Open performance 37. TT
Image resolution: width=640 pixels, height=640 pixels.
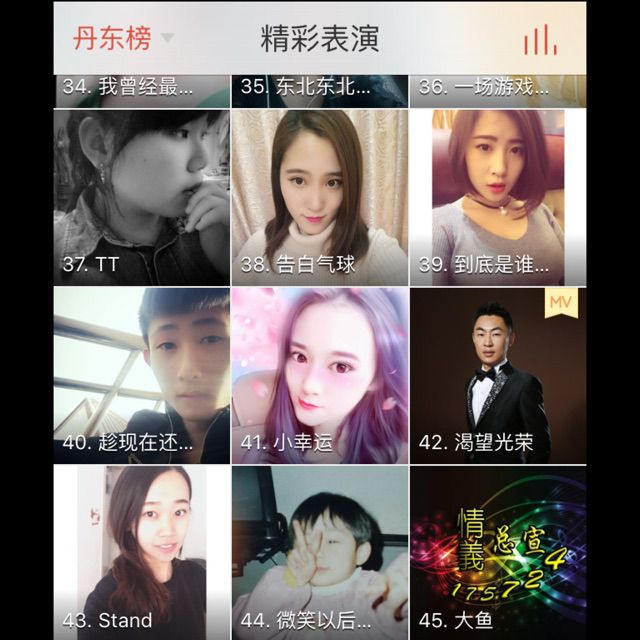pos(141,197)
